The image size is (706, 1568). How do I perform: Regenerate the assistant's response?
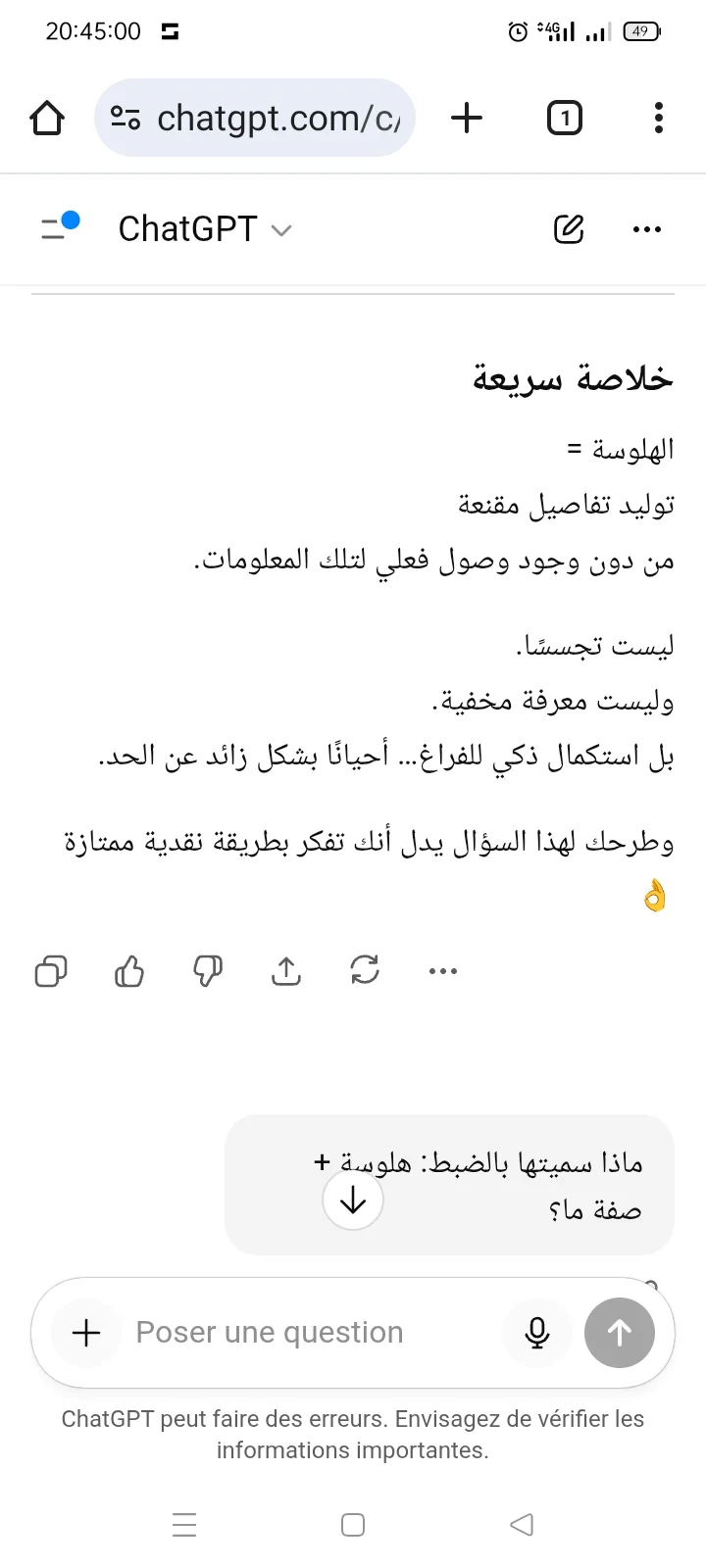tap(365, 971)
